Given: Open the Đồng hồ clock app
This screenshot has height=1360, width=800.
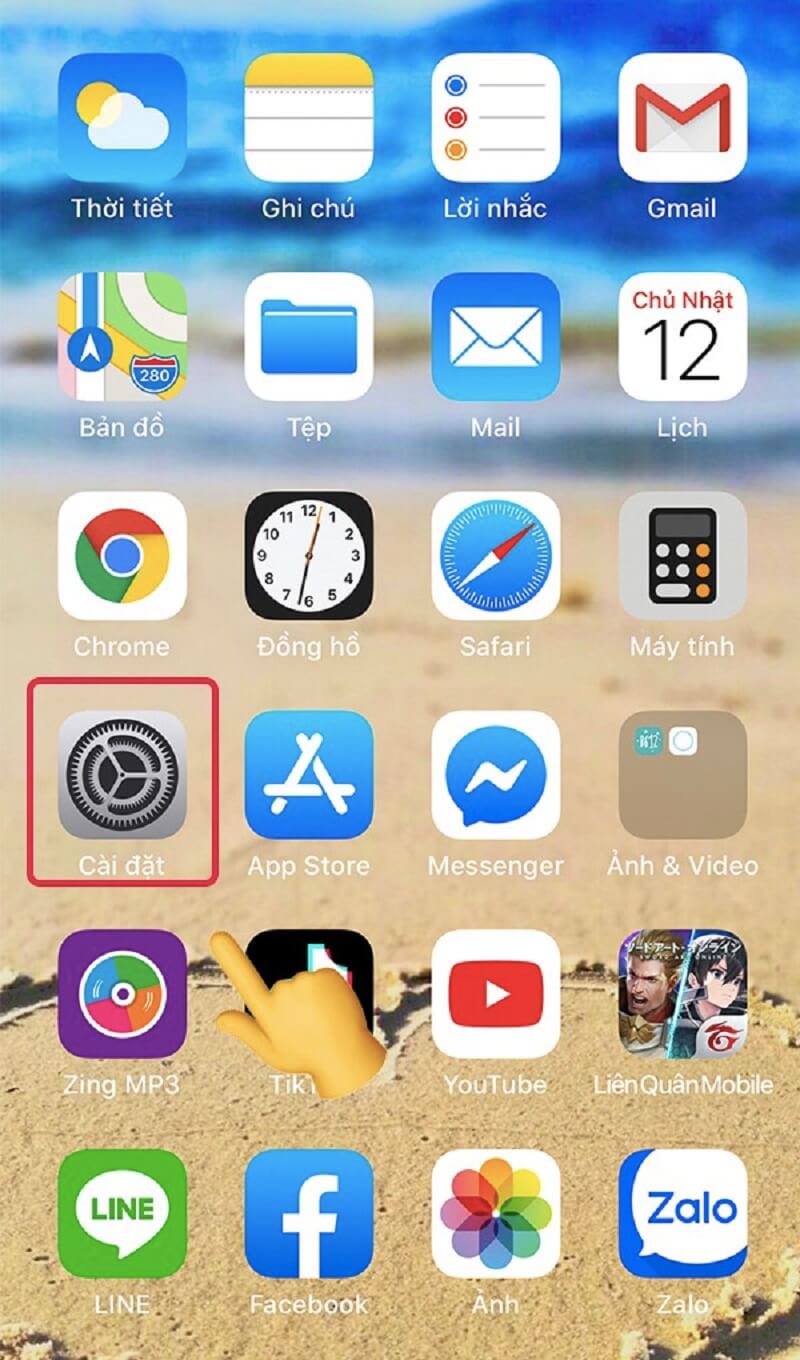Looking at the screenshot, I should (309, 555).
